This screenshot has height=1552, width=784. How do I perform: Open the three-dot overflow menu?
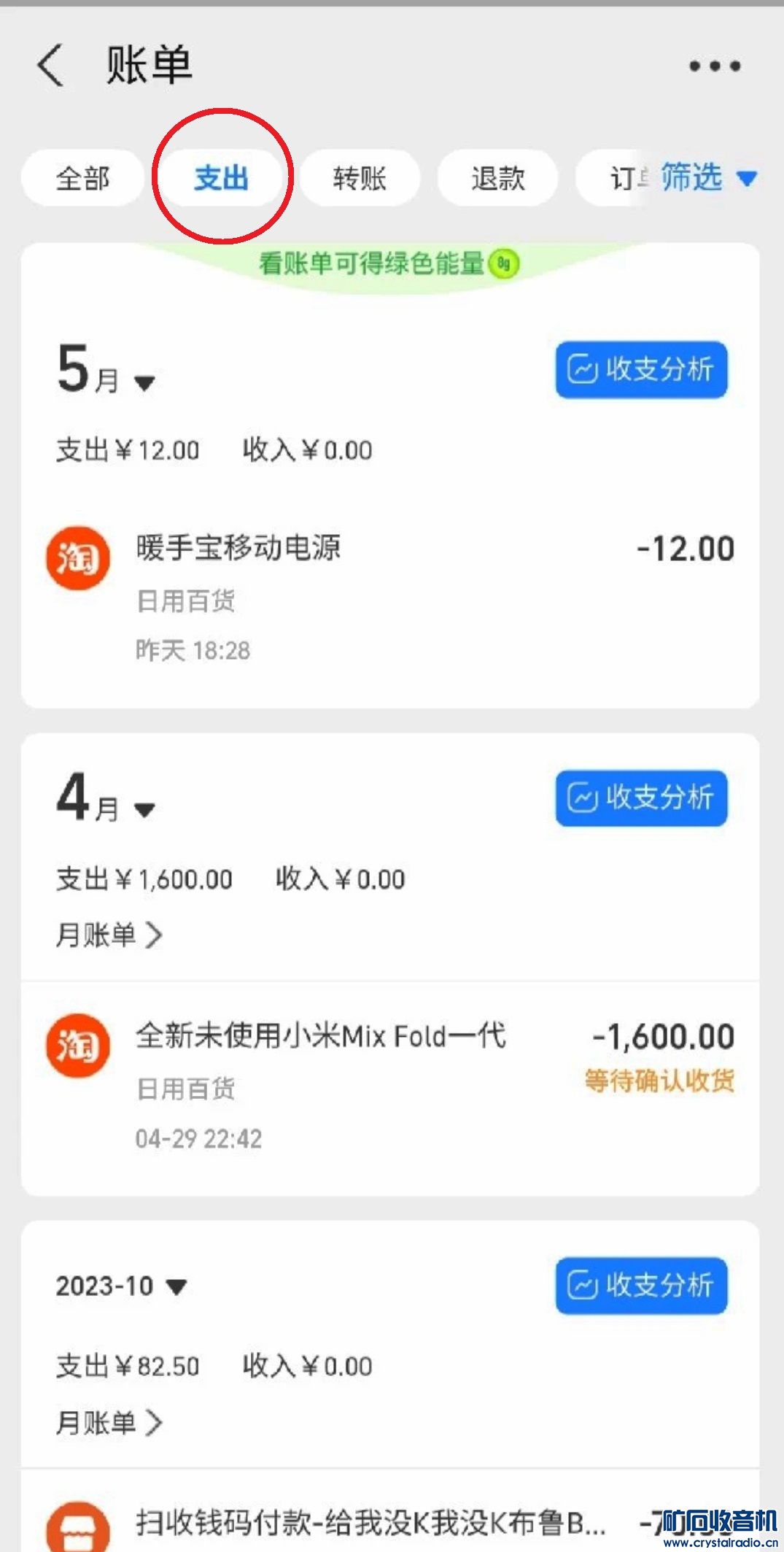[715, 66]
